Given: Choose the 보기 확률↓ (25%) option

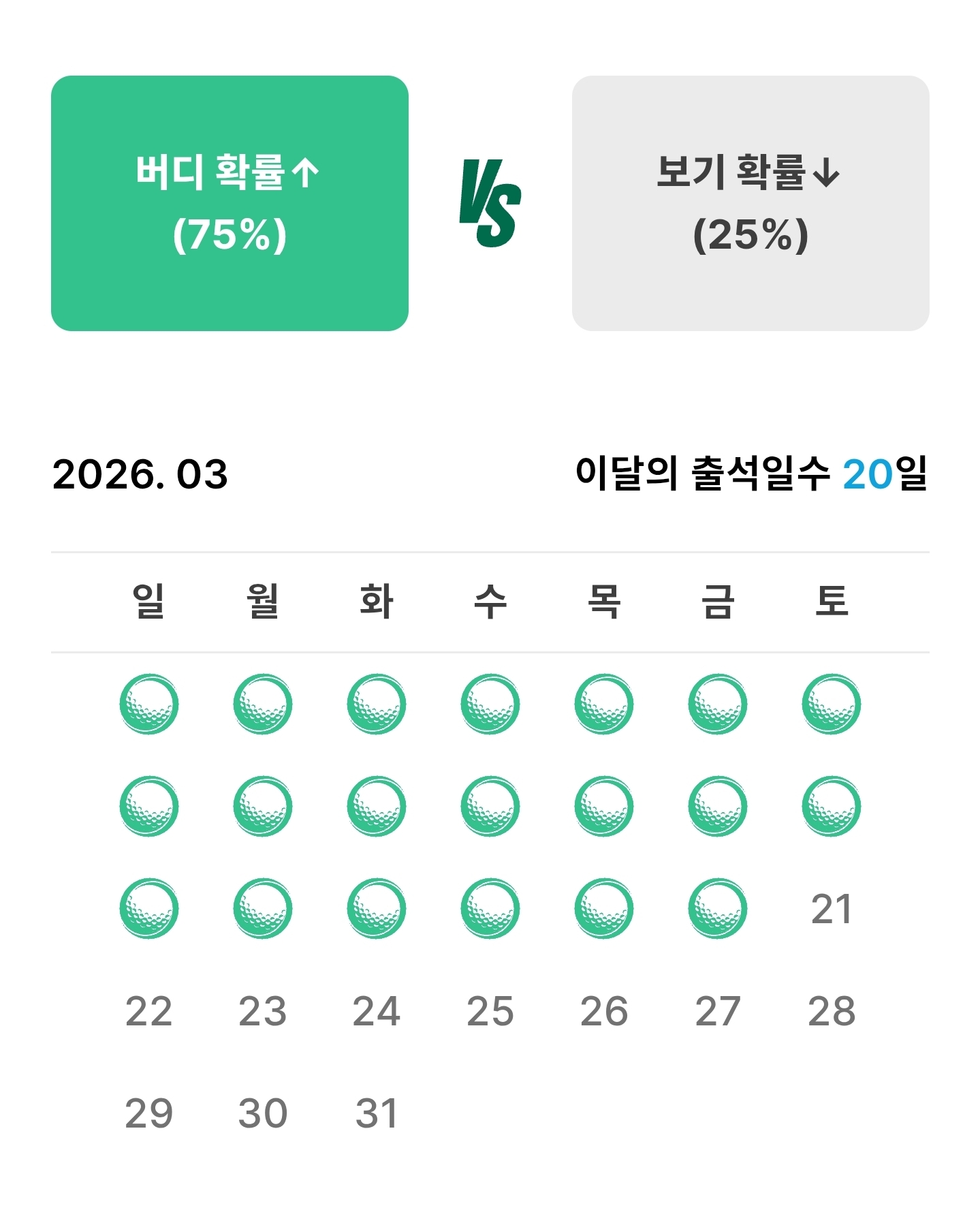Looking at the screenshot, I should pyautogui.click(x=750, y=203).
